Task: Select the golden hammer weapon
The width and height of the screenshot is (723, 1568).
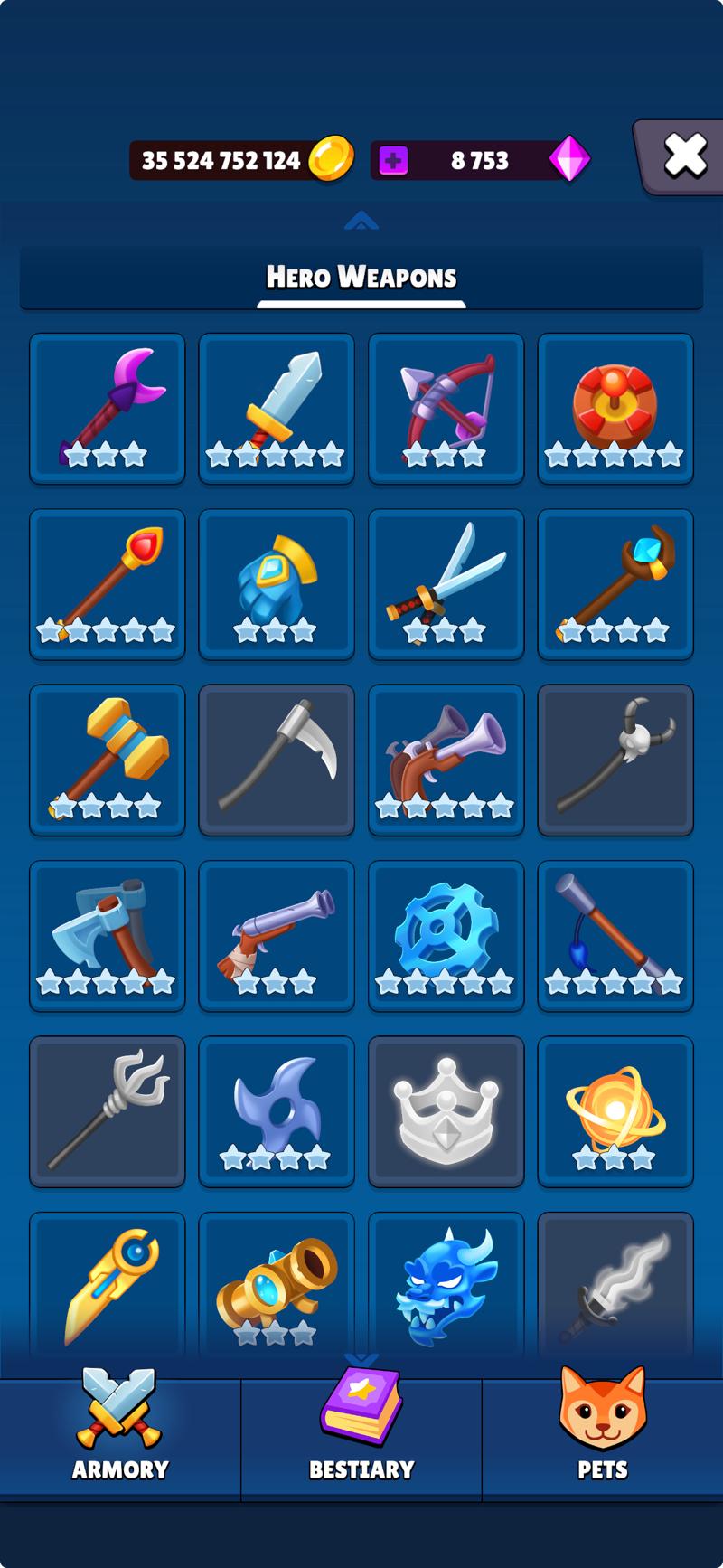Action: point(108,760)
